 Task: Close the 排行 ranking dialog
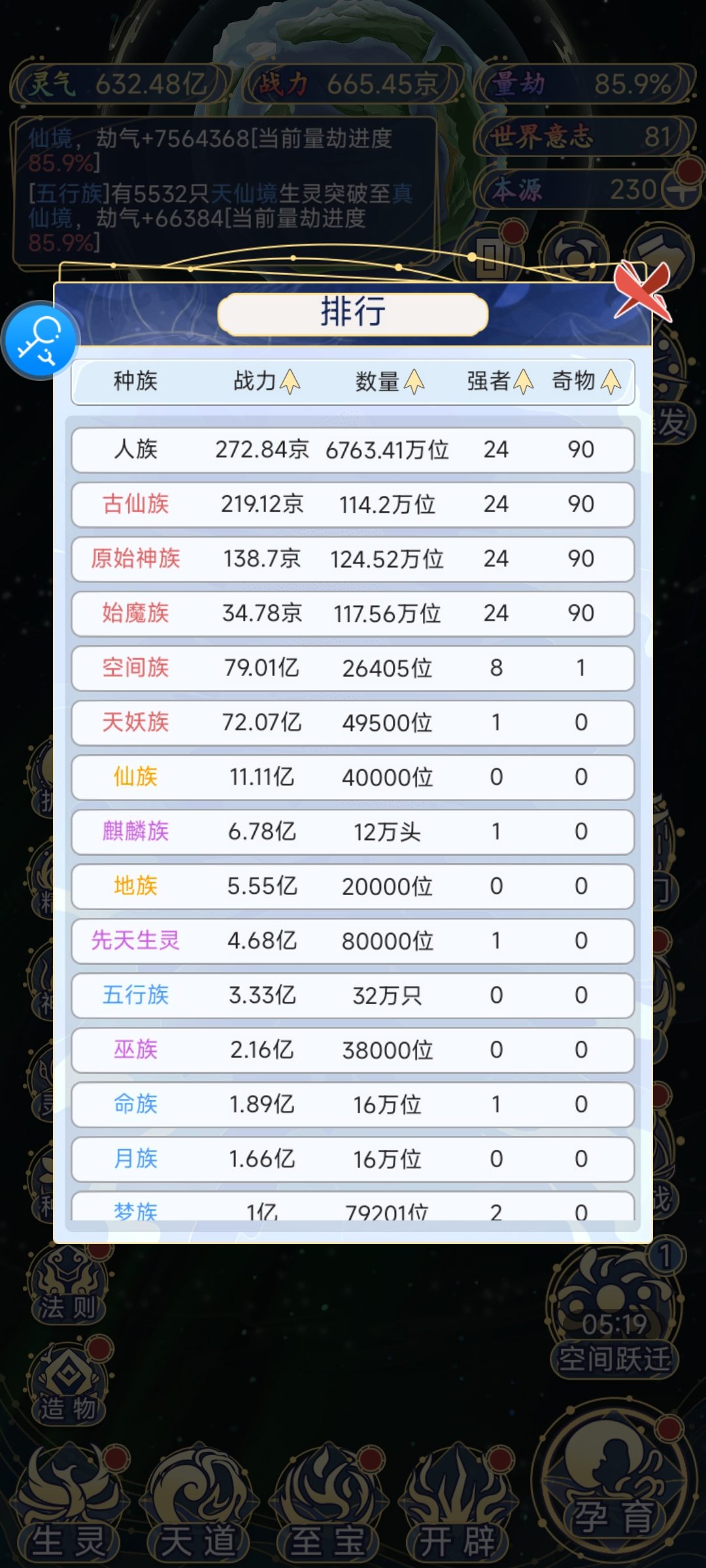[643, 291]
